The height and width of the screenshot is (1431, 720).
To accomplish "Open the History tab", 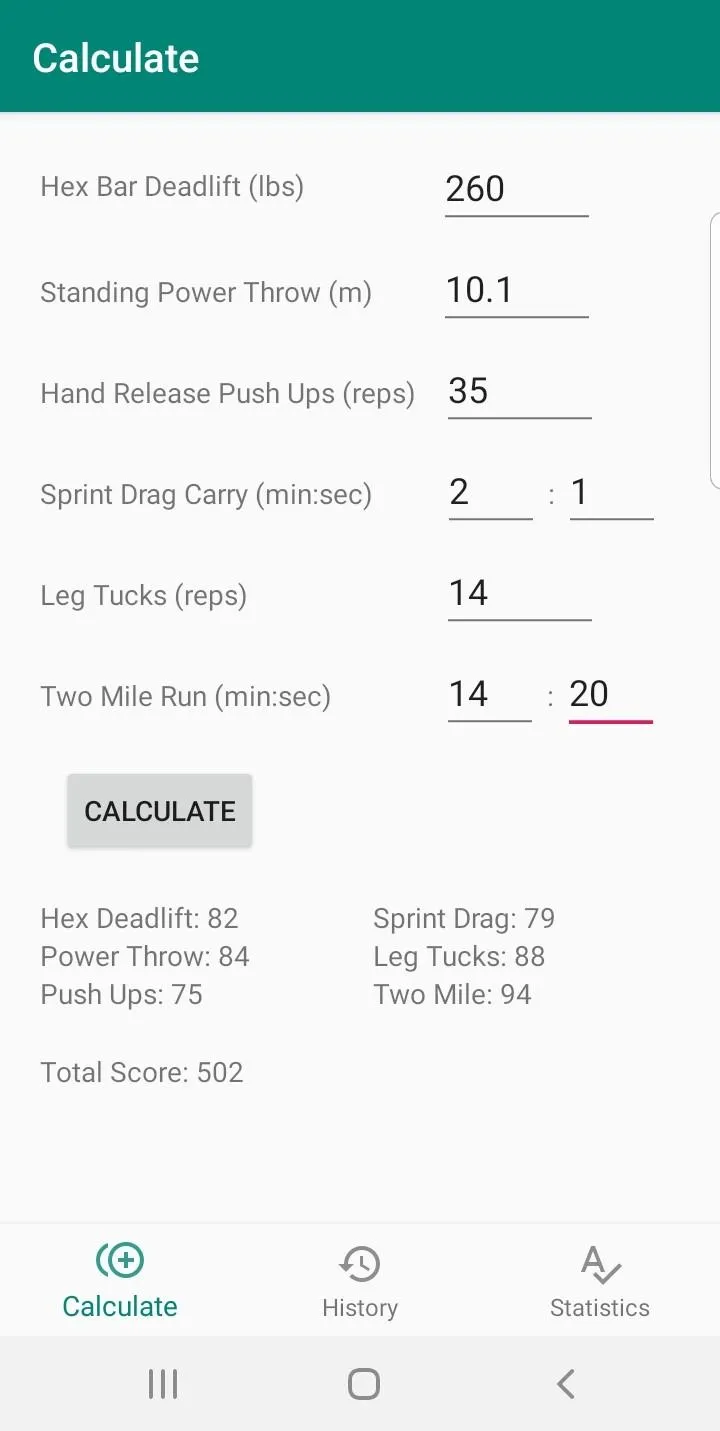I will point(360,1281).
